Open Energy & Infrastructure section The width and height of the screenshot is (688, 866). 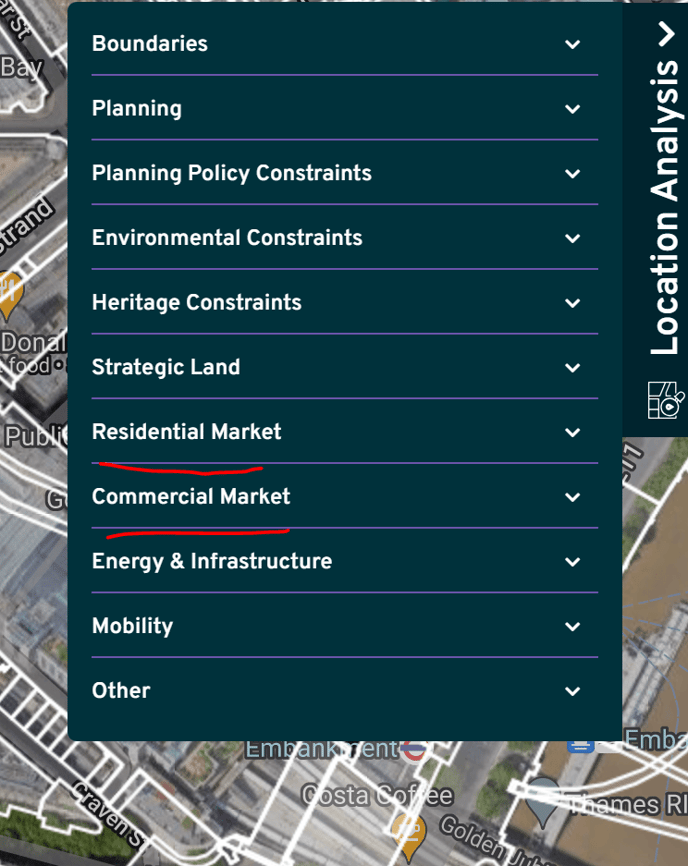[x=572, y=562]
